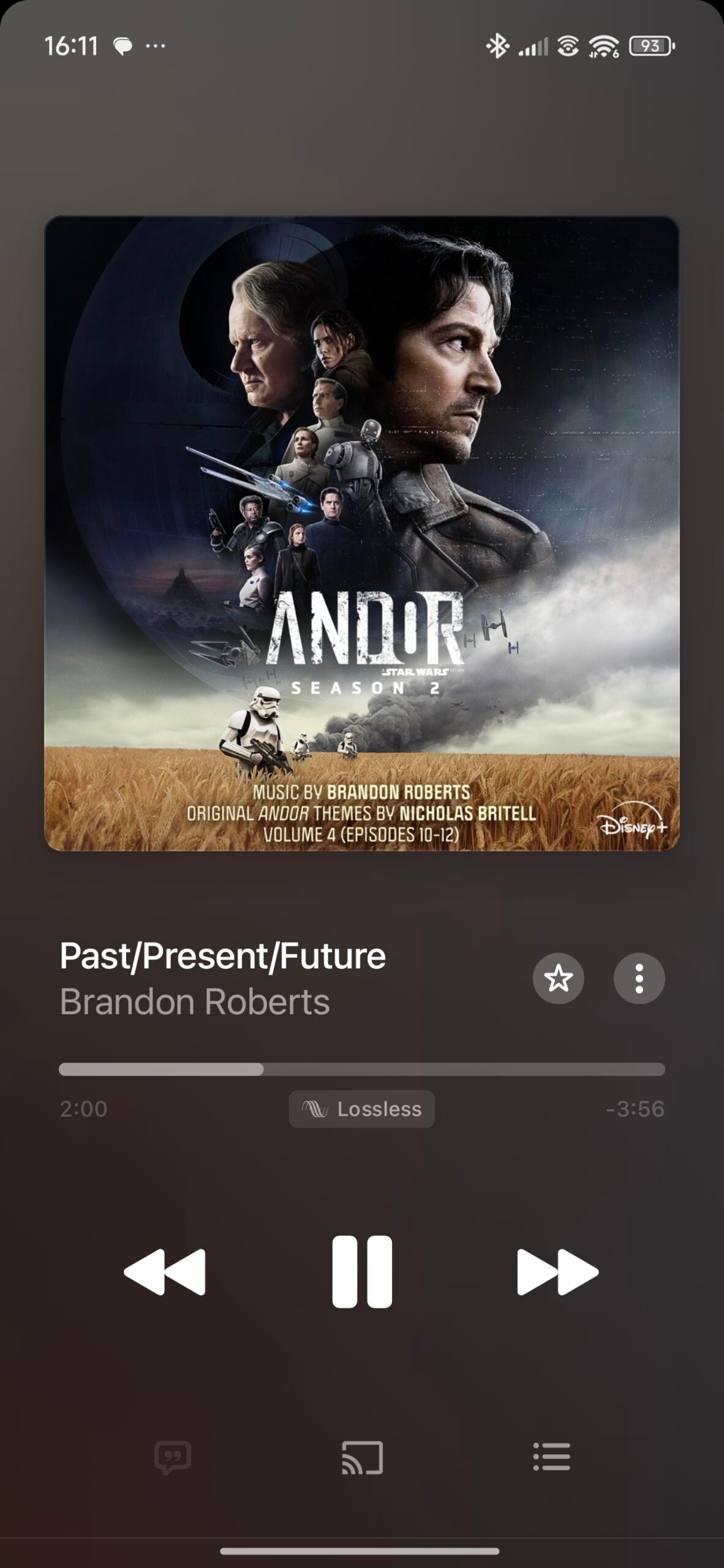Image resolution: width=724 pixels, height=1568 pixels.
Task: Go back to the previous track
Action: [165, 1272]
